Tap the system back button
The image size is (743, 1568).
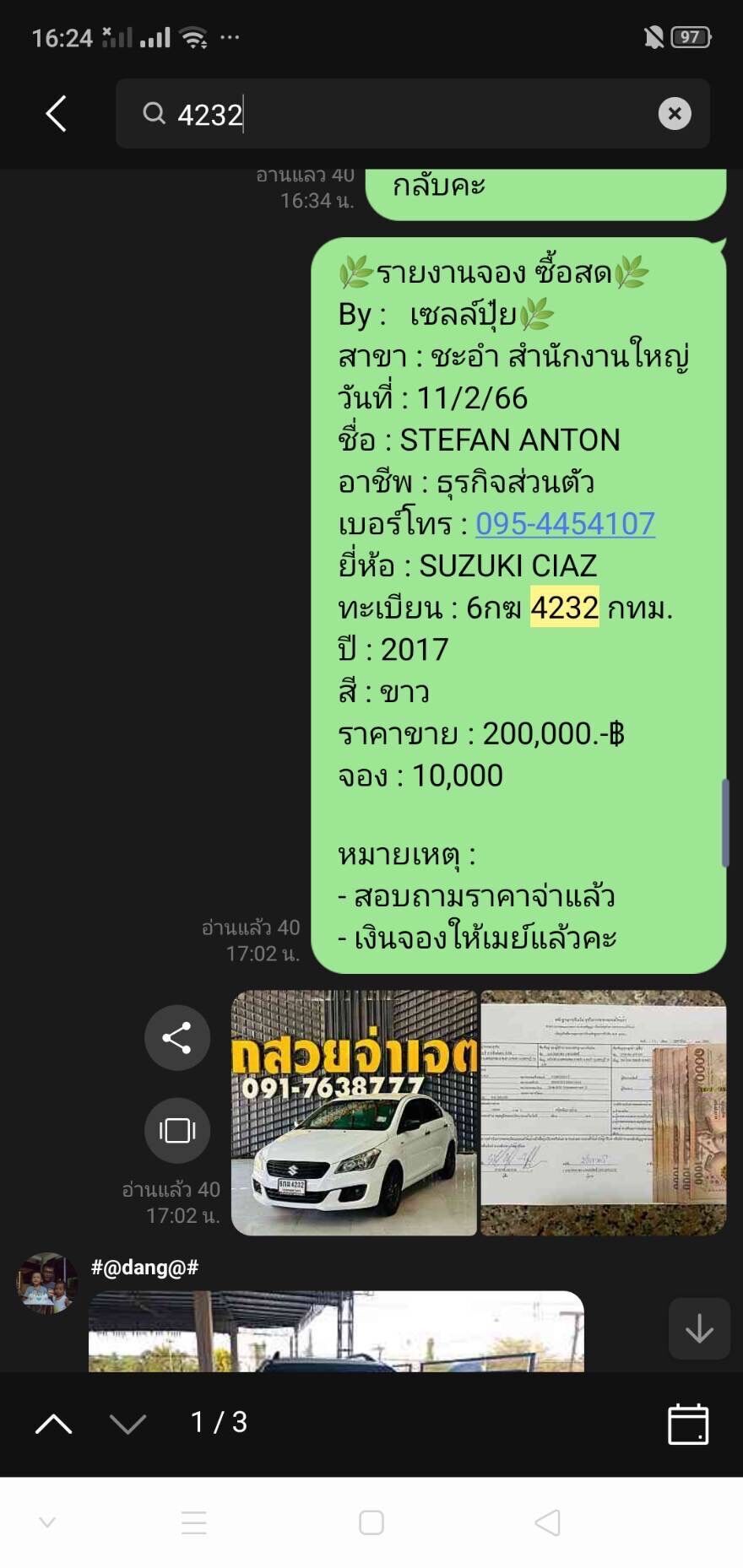tap(548, 1522)
